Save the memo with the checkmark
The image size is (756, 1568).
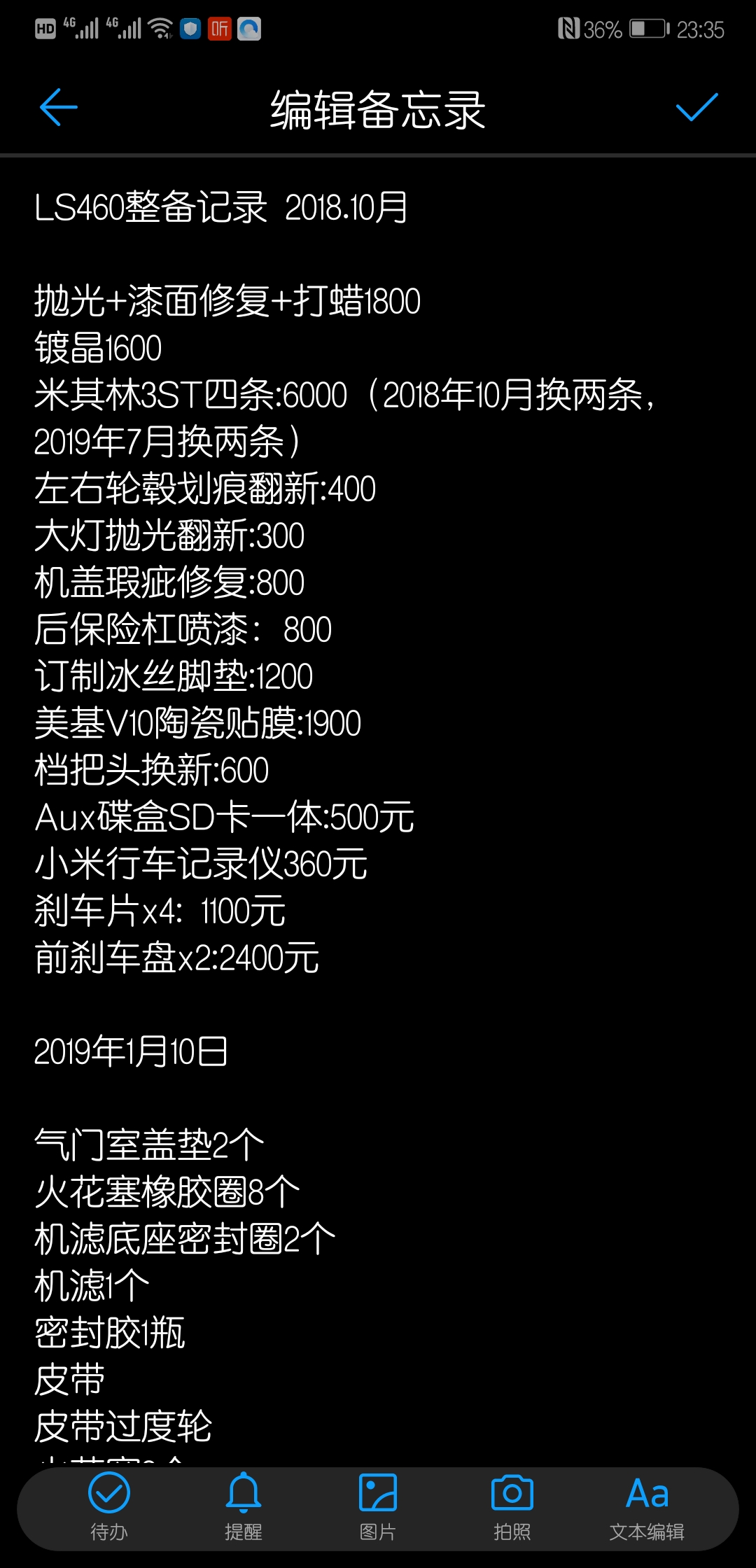[696, 108]
